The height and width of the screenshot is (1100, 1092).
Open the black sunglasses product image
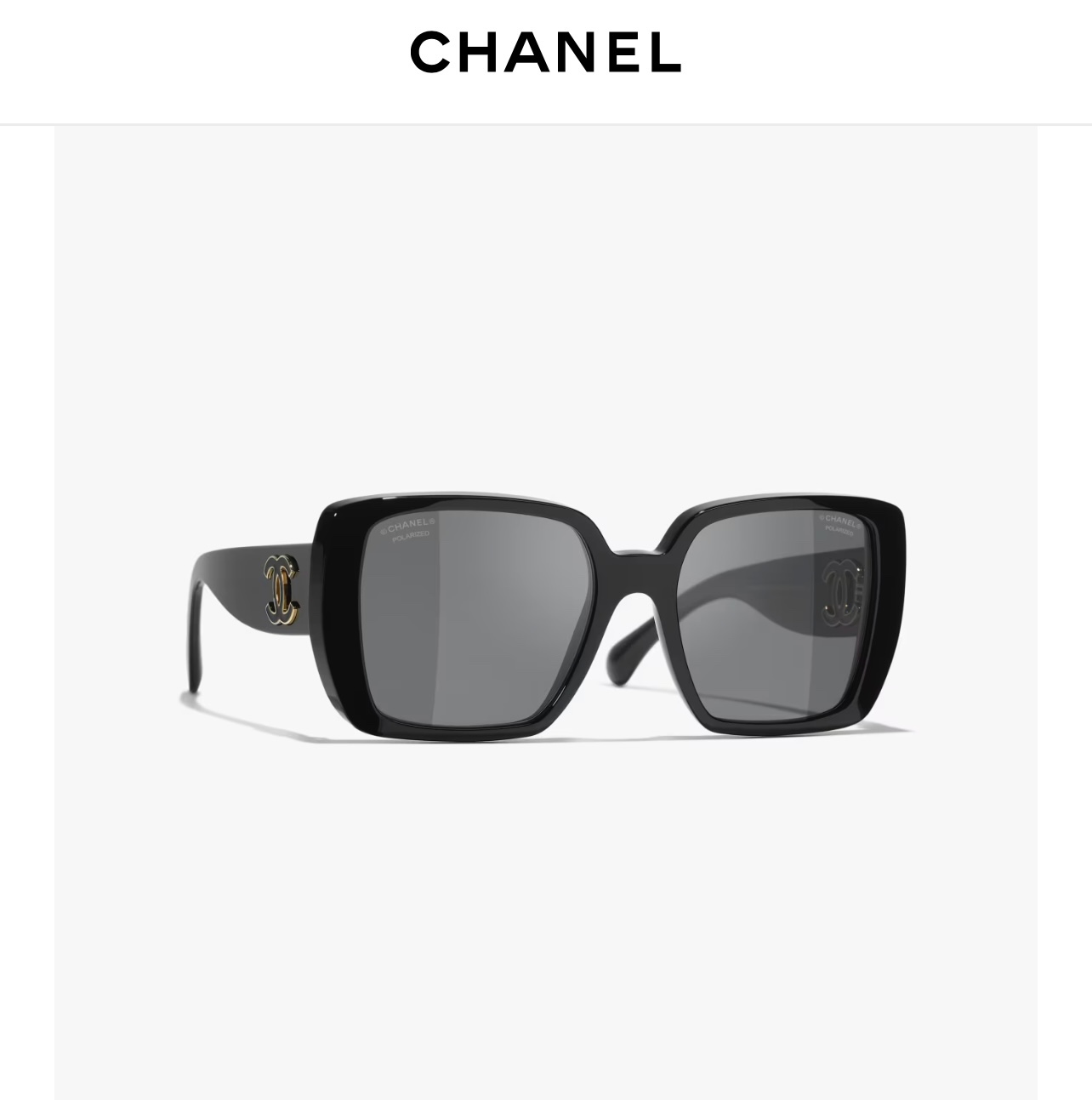545,613
